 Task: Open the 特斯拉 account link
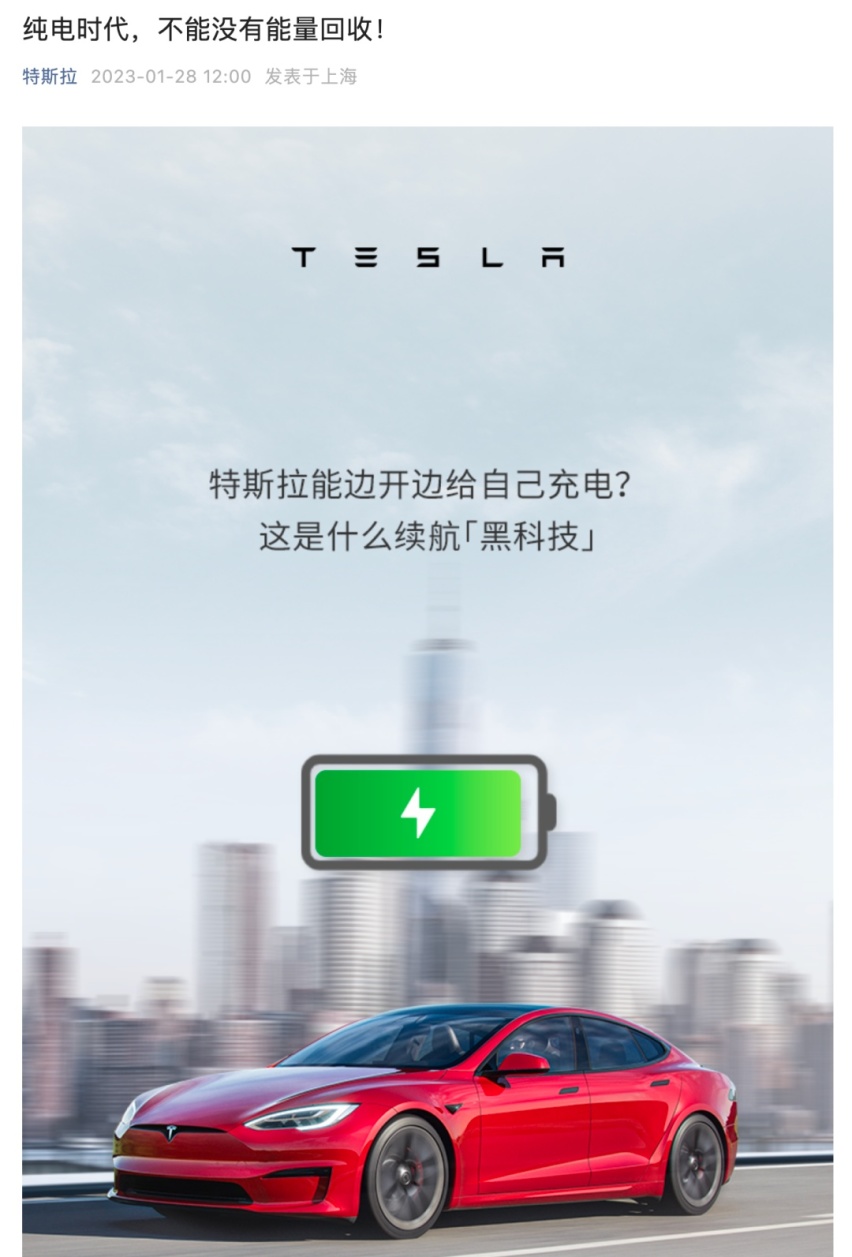click(x=50, y=77)
